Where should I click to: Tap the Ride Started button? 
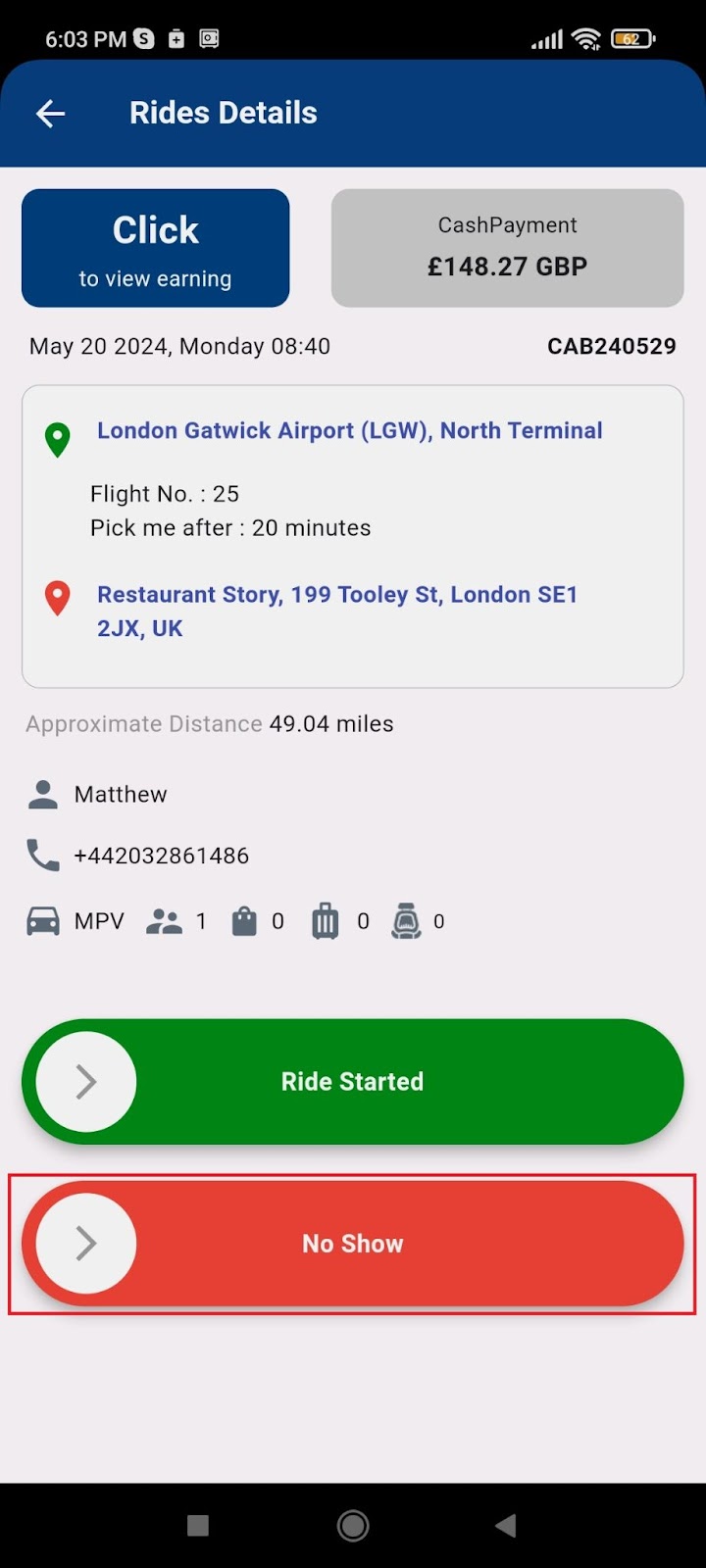(x=353, y=1082)
